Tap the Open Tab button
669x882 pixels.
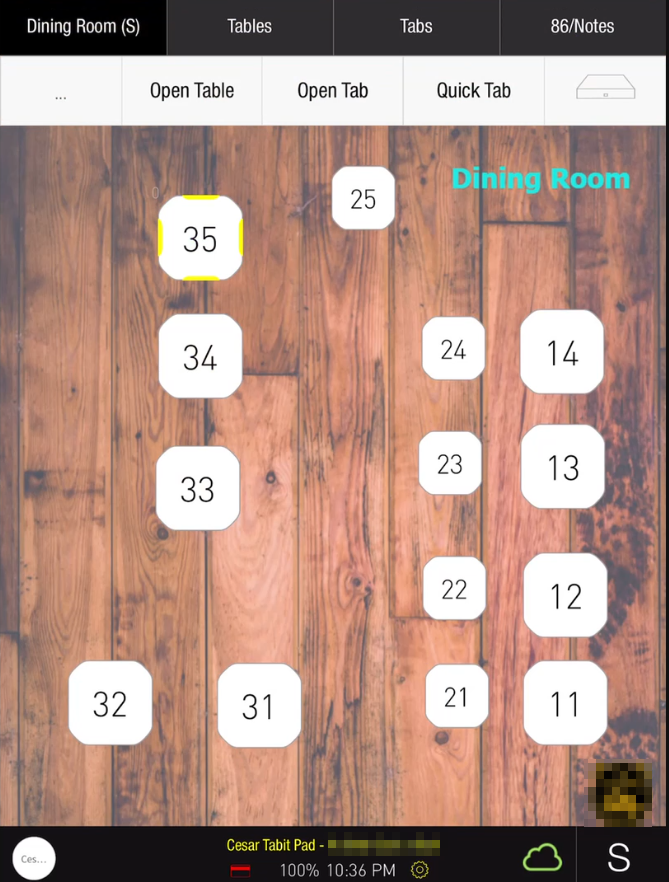click(x=333, y=90)
